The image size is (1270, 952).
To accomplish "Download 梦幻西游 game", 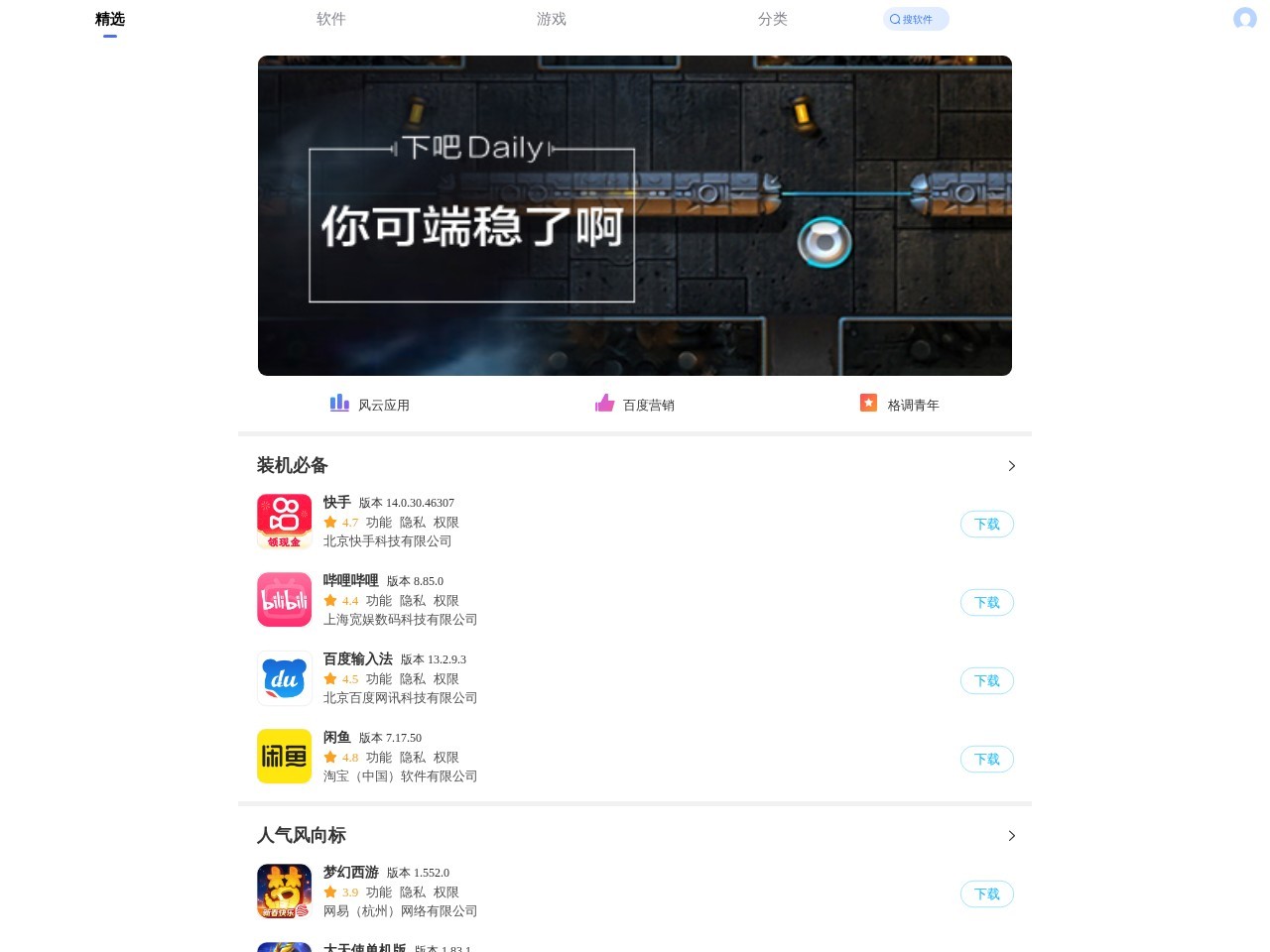I will [986, 893].
